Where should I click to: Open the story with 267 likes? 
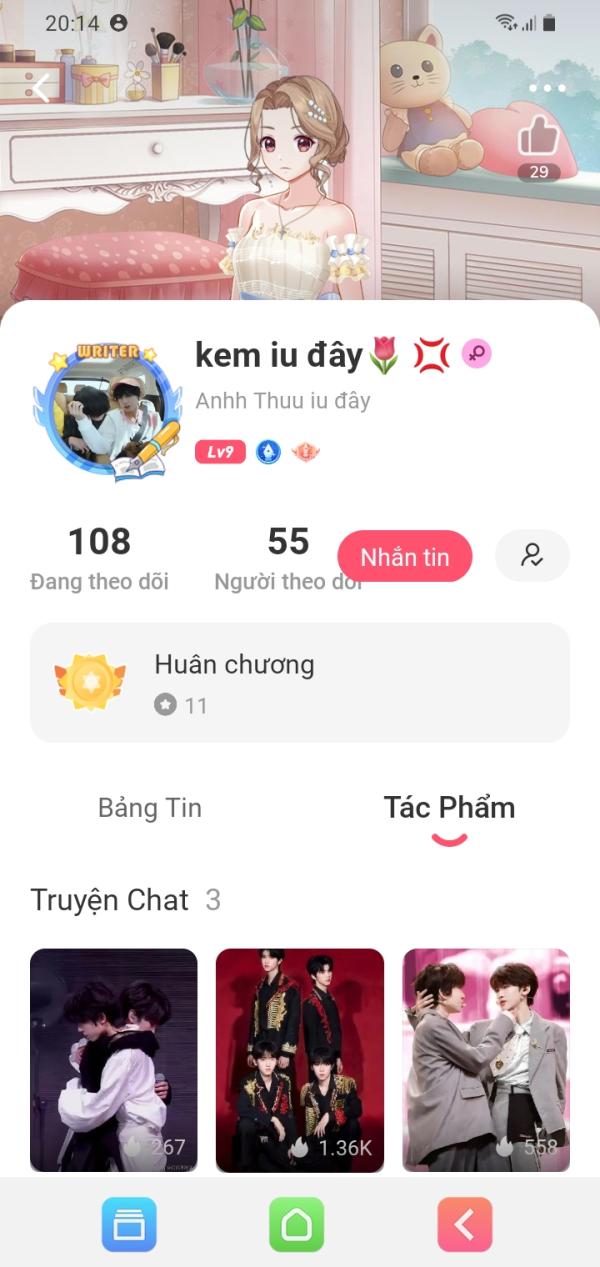(114, 1059)
